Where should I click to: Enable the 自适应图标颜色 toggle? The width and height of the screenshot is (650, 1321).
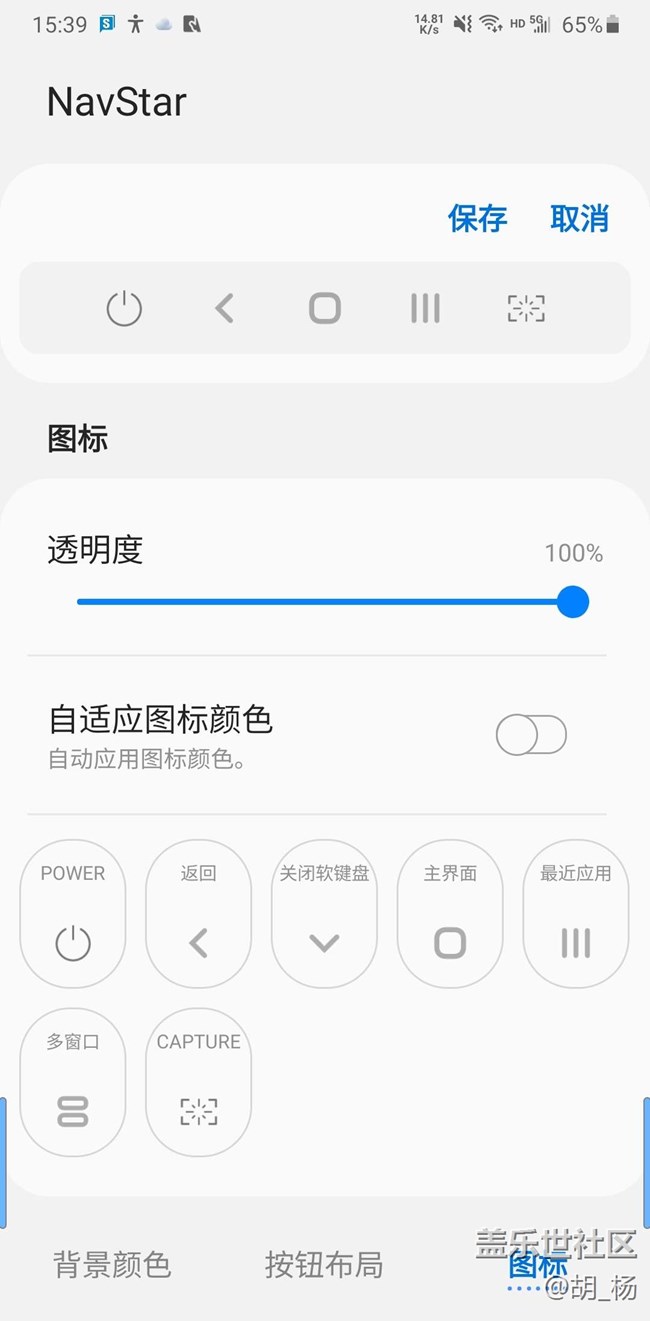coord(531,736)
